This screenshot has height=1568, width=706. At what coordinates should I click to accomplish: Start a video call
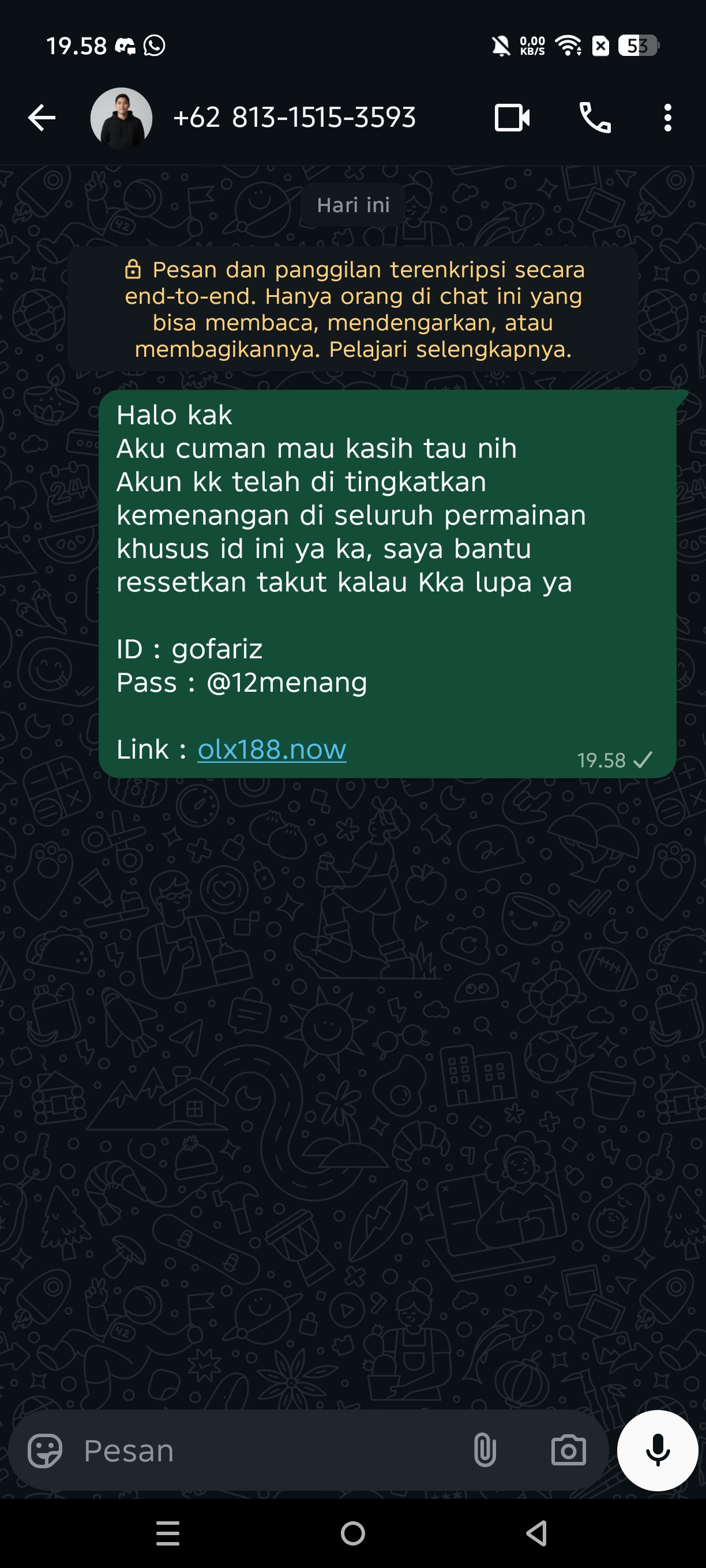coord(512,118)
